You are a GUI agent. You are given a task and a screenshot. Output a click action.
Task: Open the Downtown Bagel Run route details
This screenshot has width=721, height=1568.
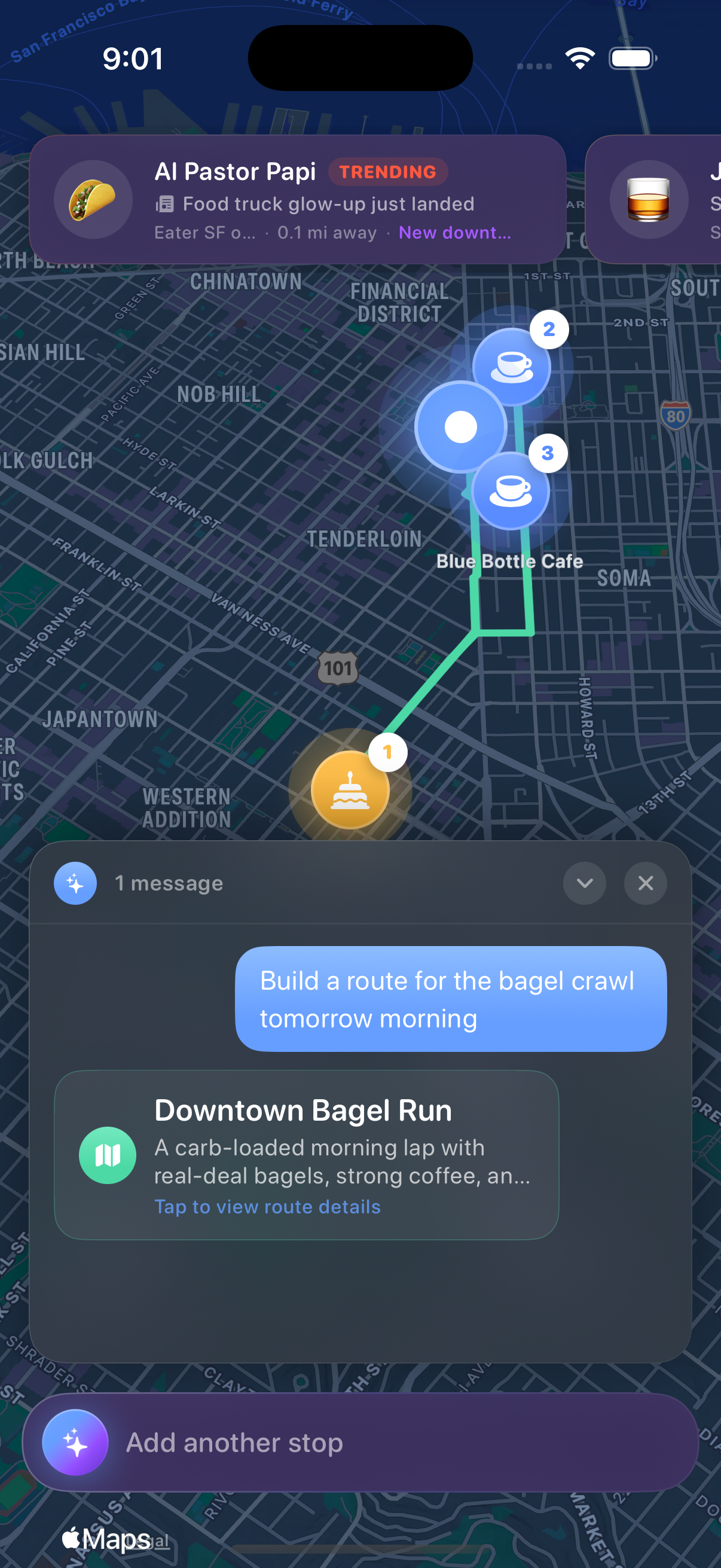point(306,1154)
